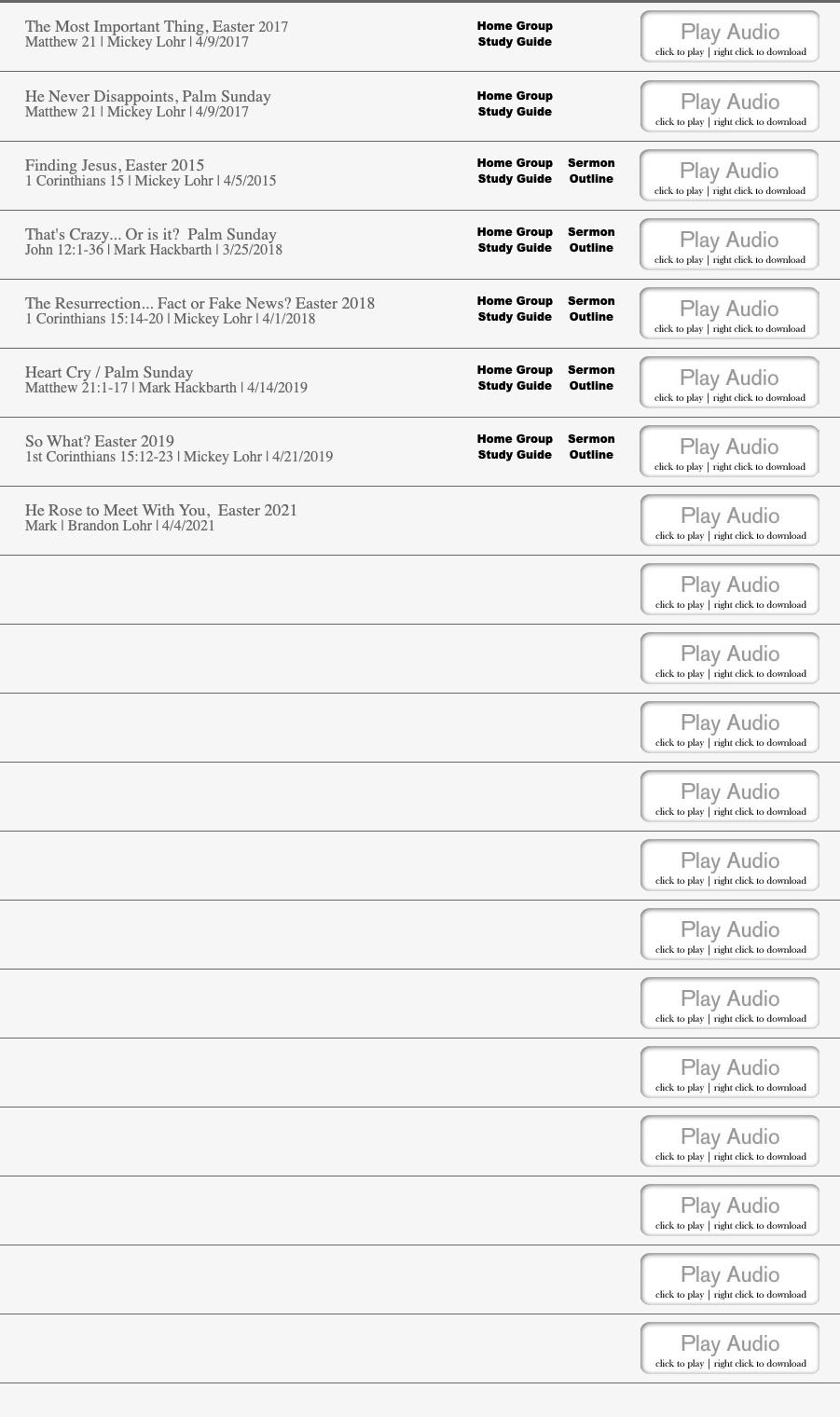840x1417 pixels.
Task: Open Sermon Outline for Heart Cry / Palm Sunday
Action: [x=591, y=378]
